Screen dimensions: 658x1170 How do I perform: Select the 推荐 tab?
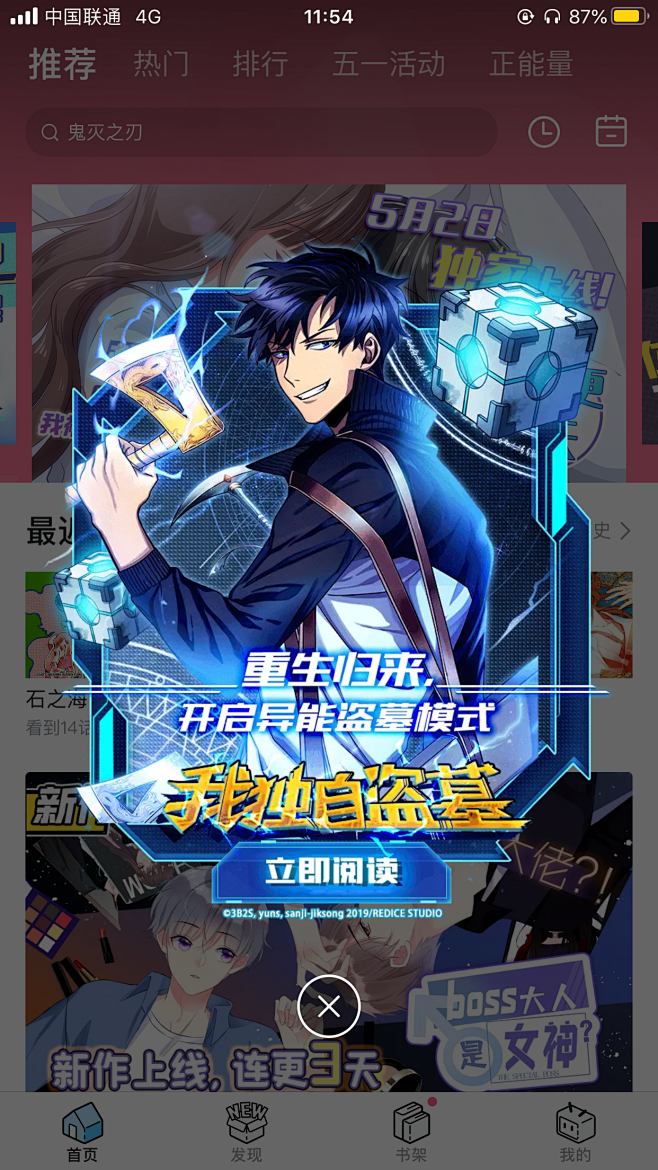62,65
